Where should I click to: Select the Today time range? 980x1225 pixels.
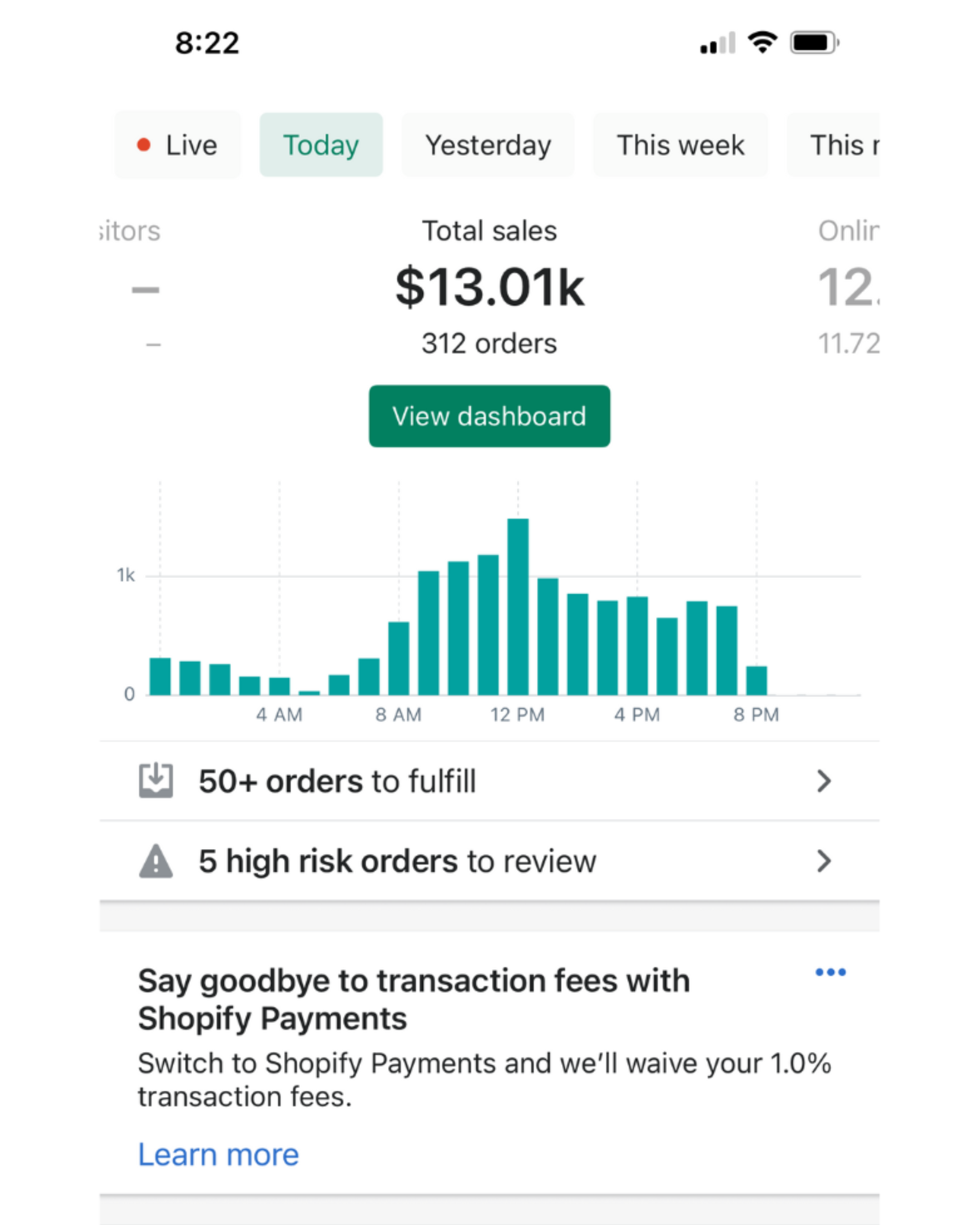(321, 145)
